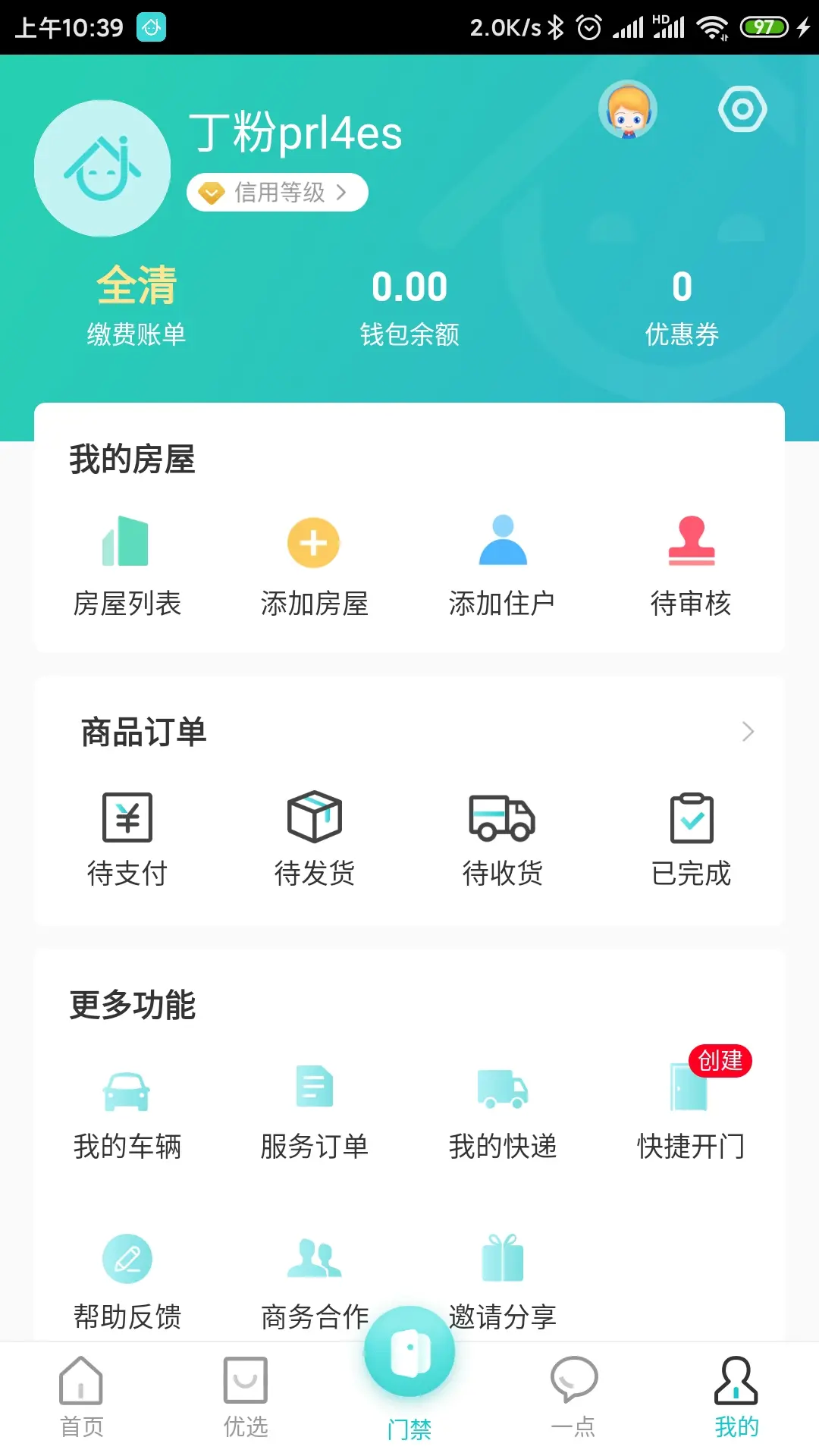Tap the avatar character next to settings
This screenshot has height=1456, width=819.
(628, 110)
